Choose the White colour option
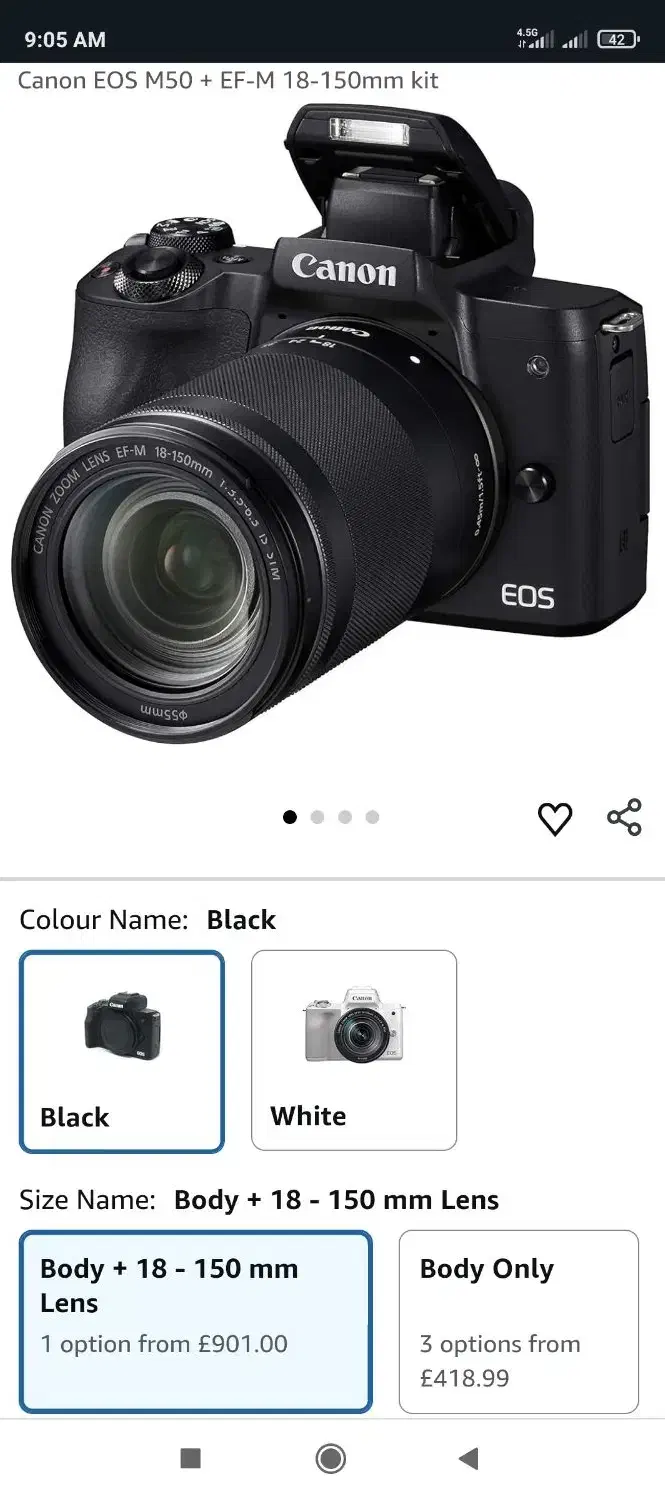This screenshot has width=665, height=1495. click(354, 1050)
